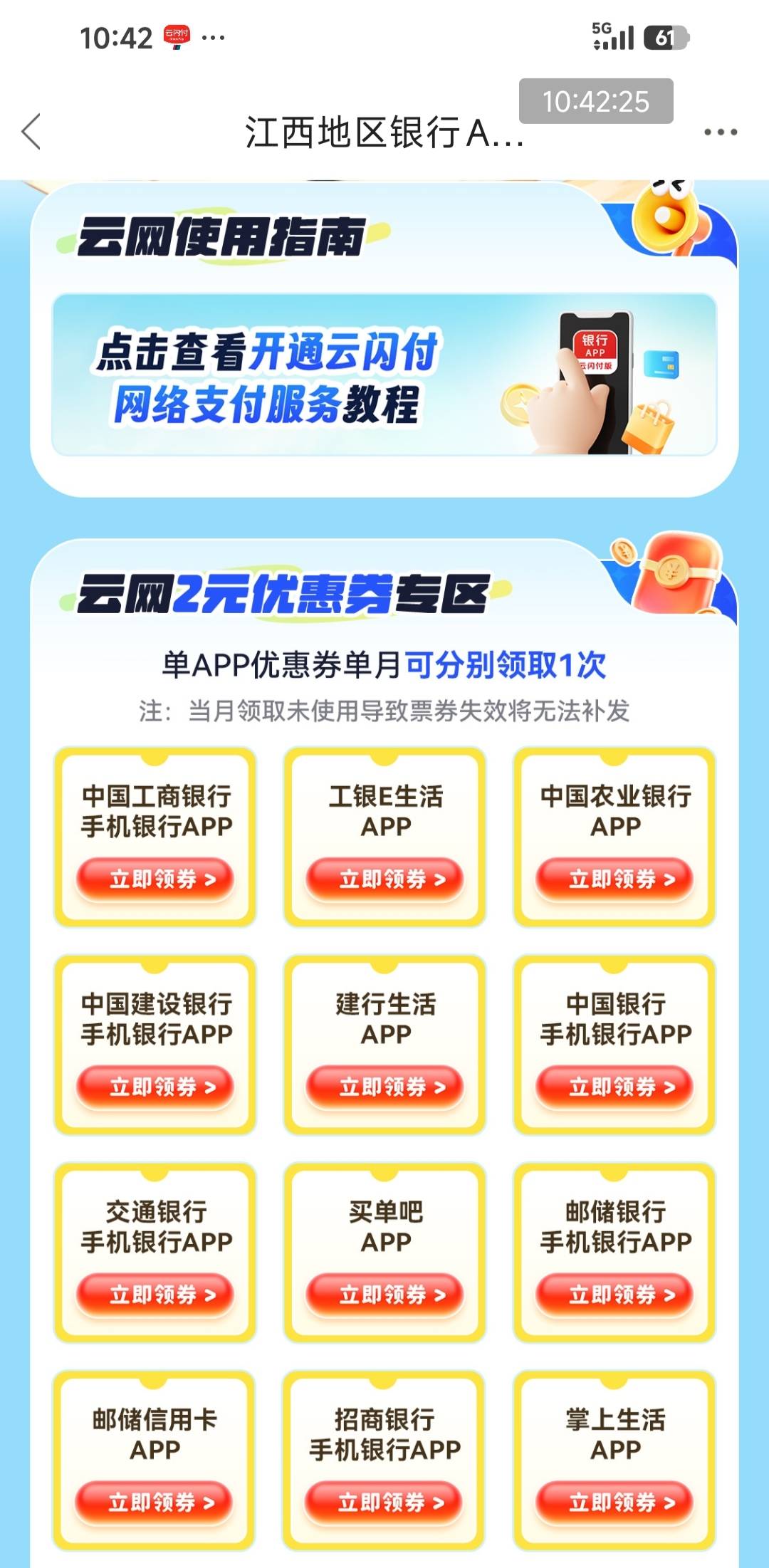Open the 云闪付网络支付服务教程 banner
This screenshot has height=1568, width=769.
384,375
